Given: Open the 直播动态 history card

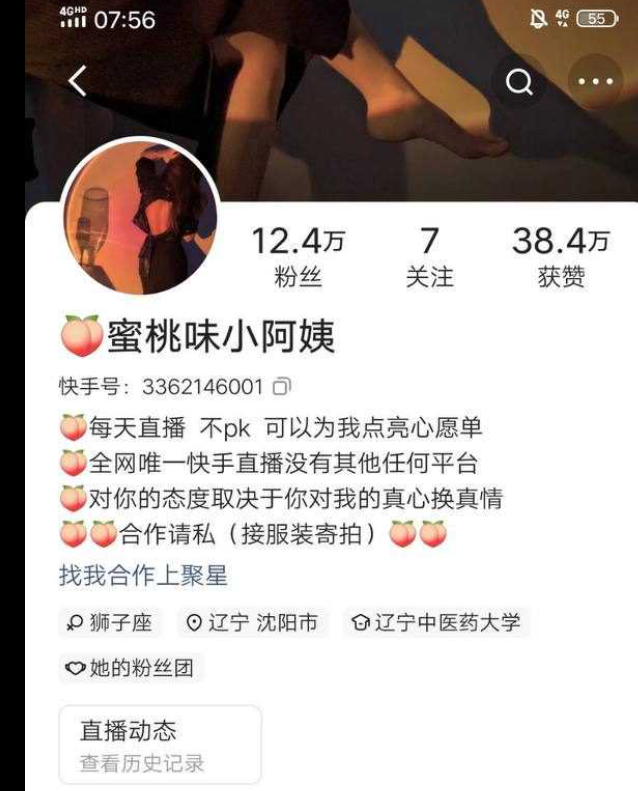Looking at the screenshot, I should coord(160,746).
